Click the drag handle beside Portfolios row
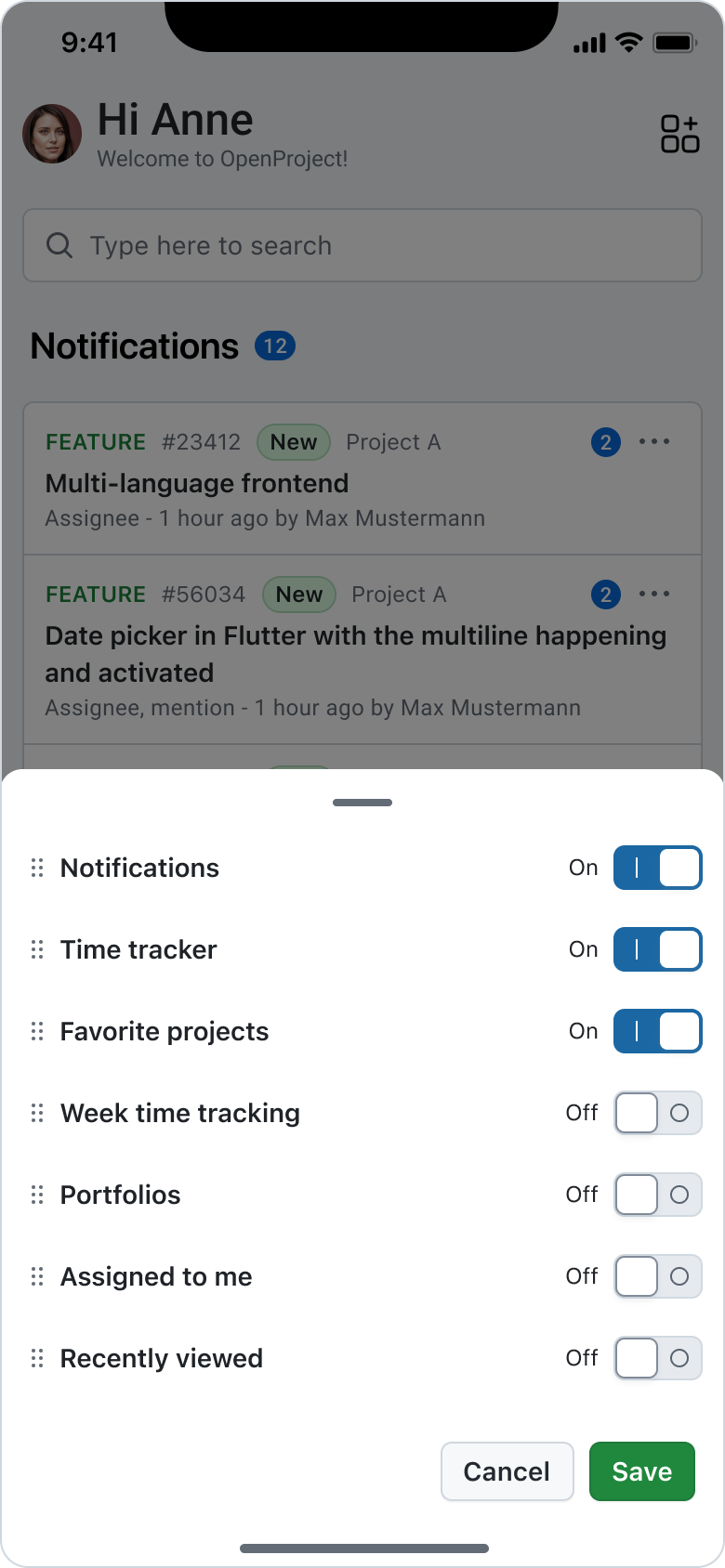Screen dimensions: 725x1568 (37, 1195)
